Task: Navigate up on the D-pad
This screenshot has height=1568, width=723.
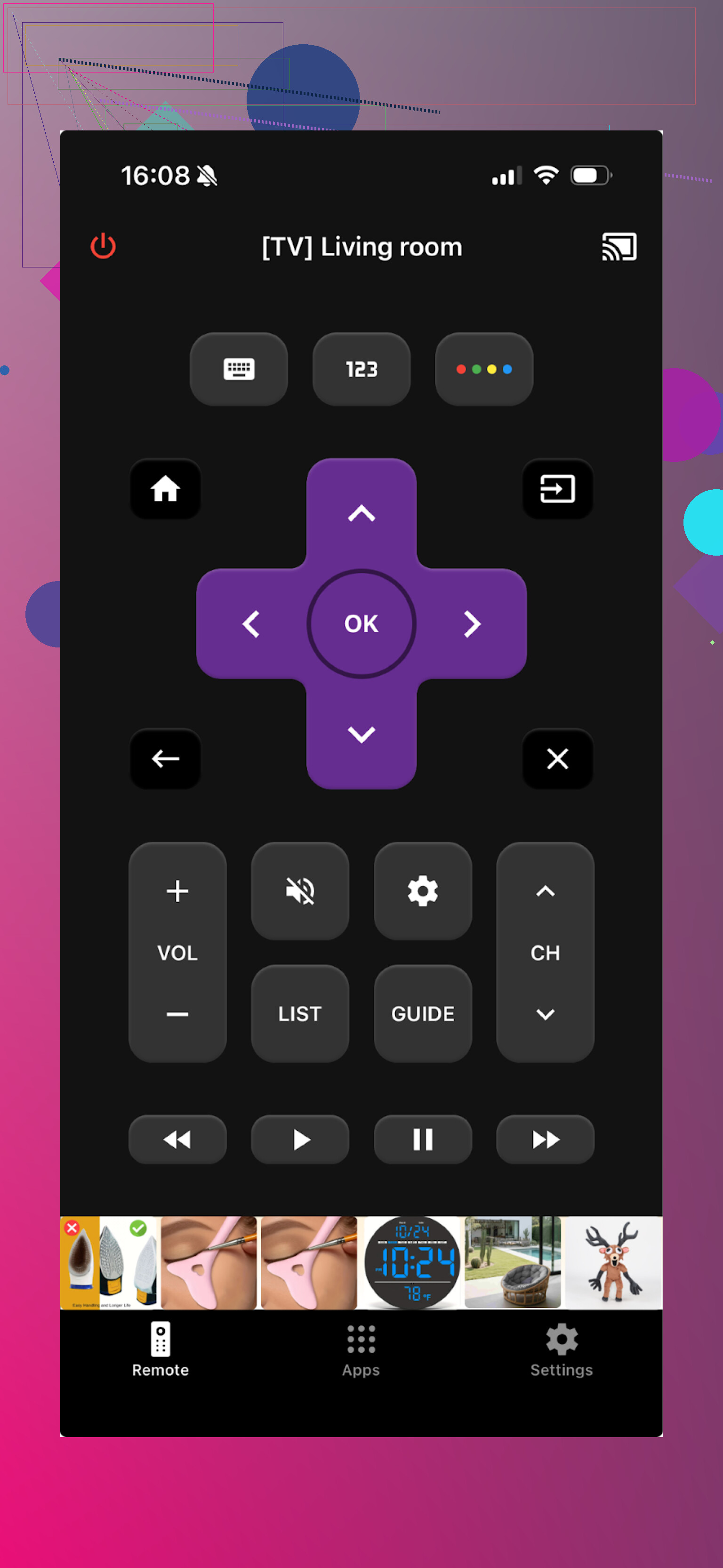Action: (x=361, y=513)
